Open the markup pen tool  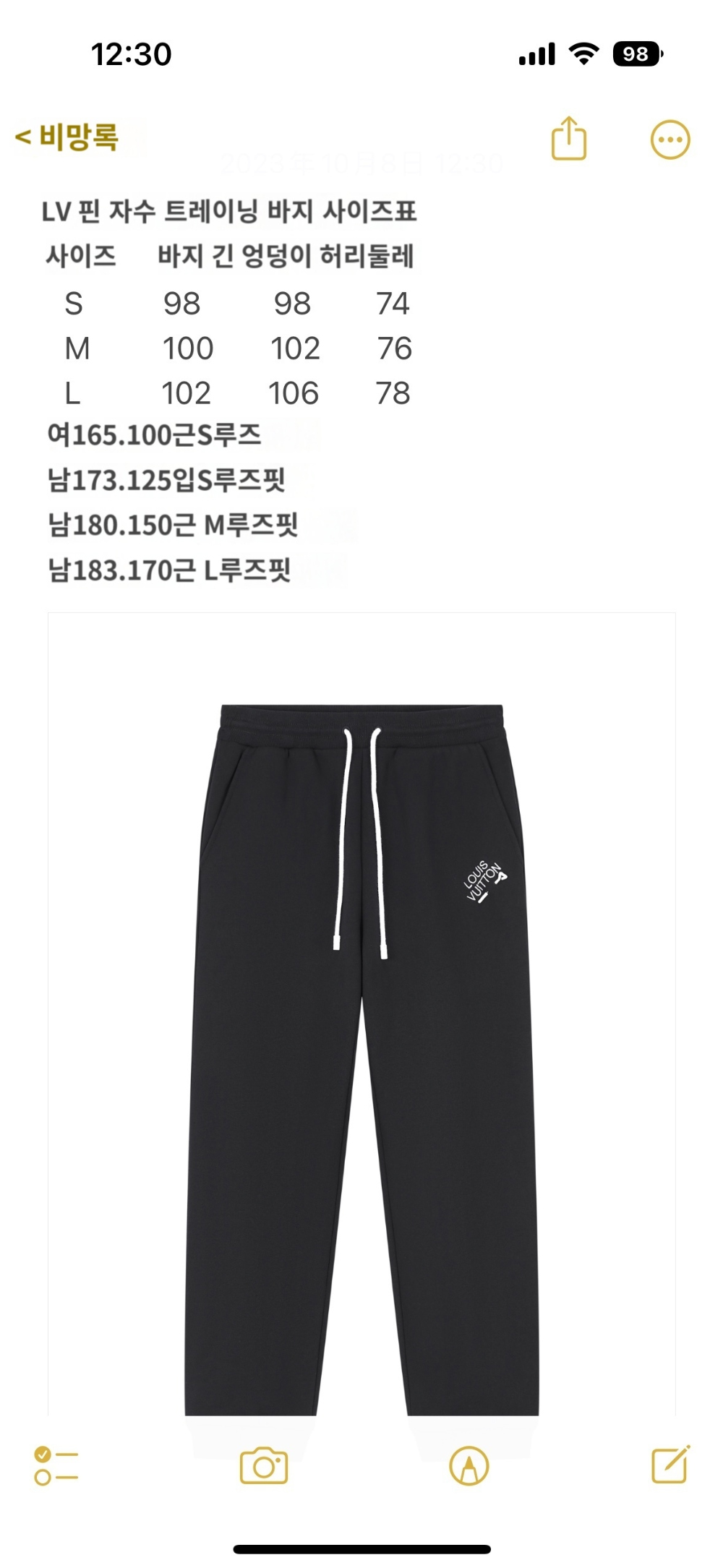tap(469, 1466)
